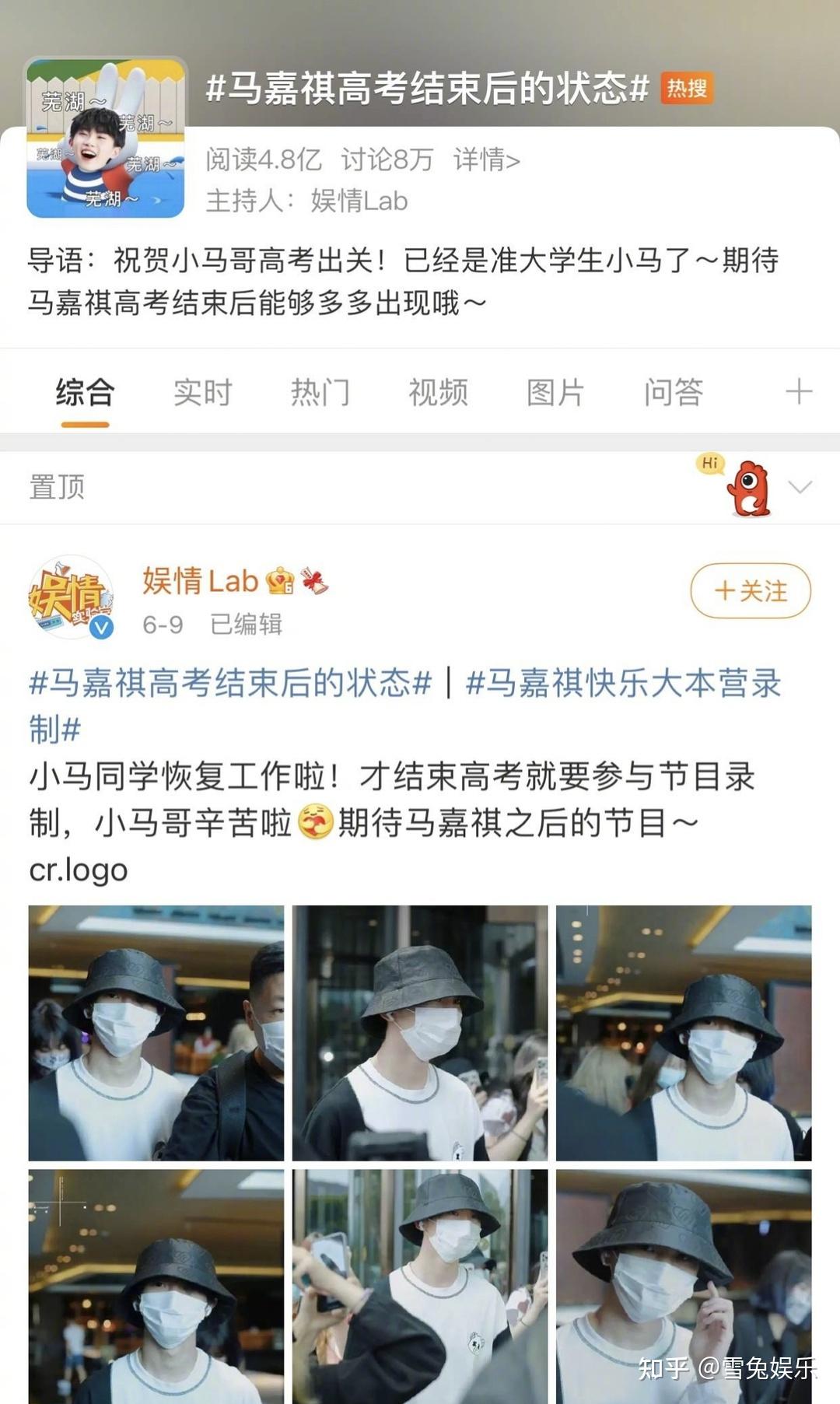The image size is (840, 1404).
Task: Open the first photo in bottom row
Action: tap(156, 1287)
